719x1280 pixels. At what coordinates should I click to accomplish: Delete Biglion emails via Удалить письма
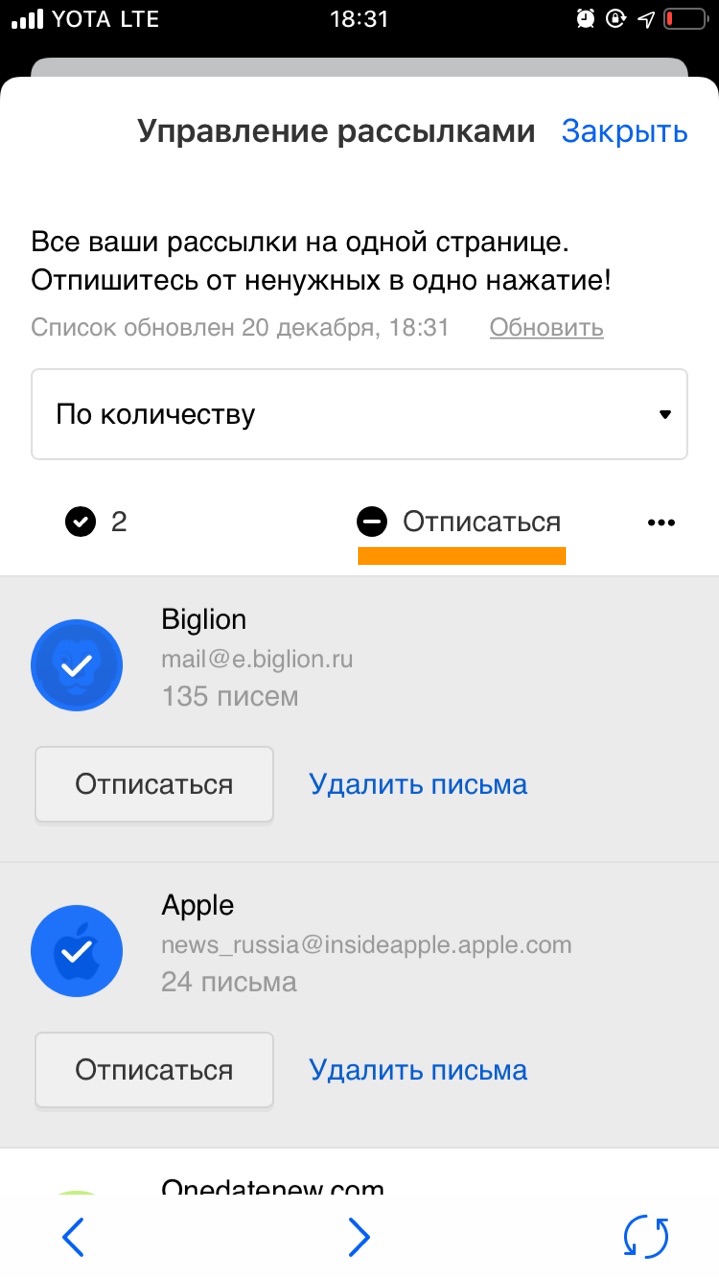418,784
